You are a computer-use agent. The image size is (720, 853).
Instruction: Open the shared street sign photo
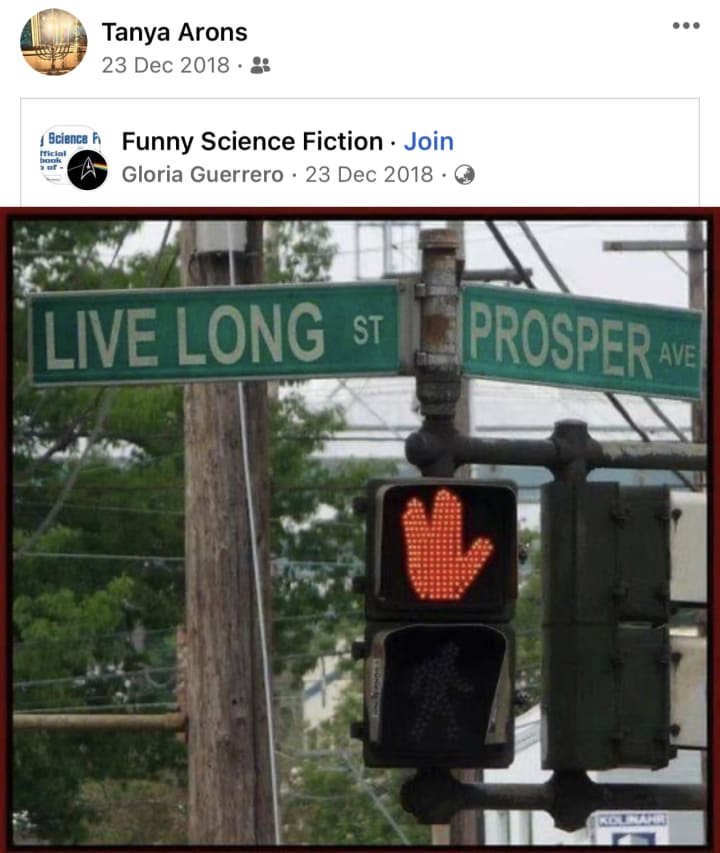click(360, 530)
